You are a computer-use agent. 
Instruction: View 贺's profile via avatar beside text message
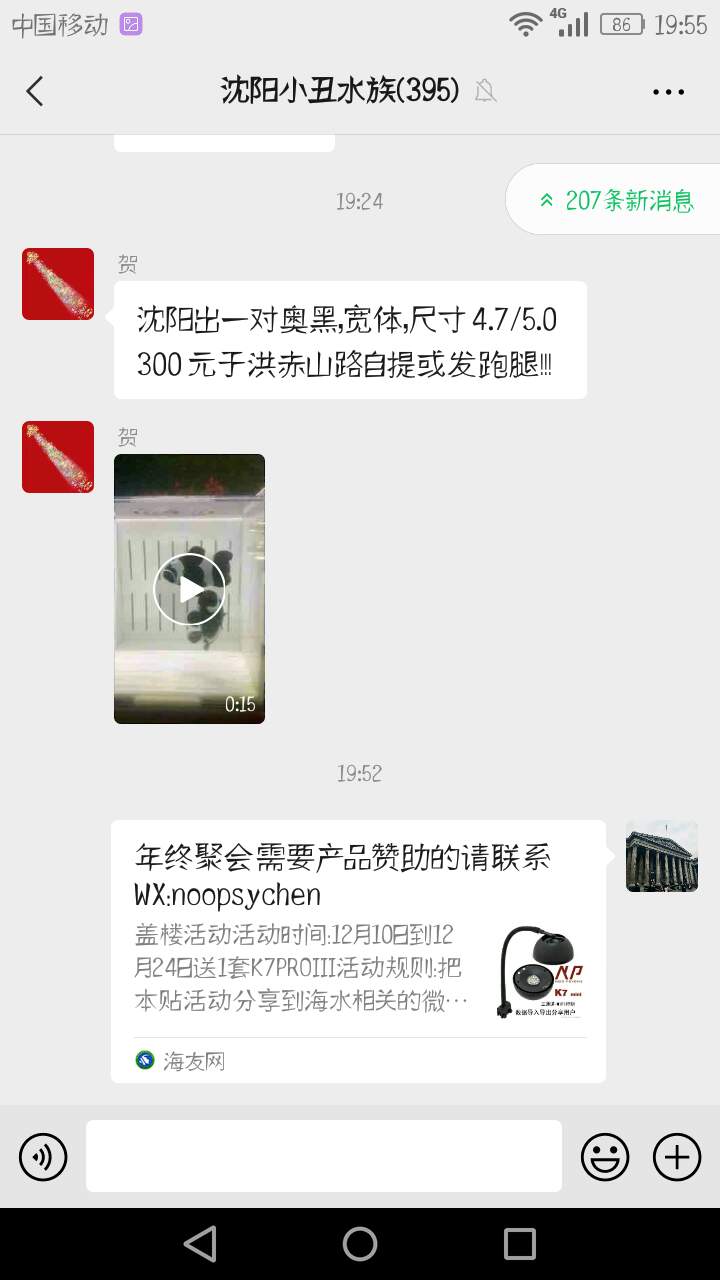(58, 284)
